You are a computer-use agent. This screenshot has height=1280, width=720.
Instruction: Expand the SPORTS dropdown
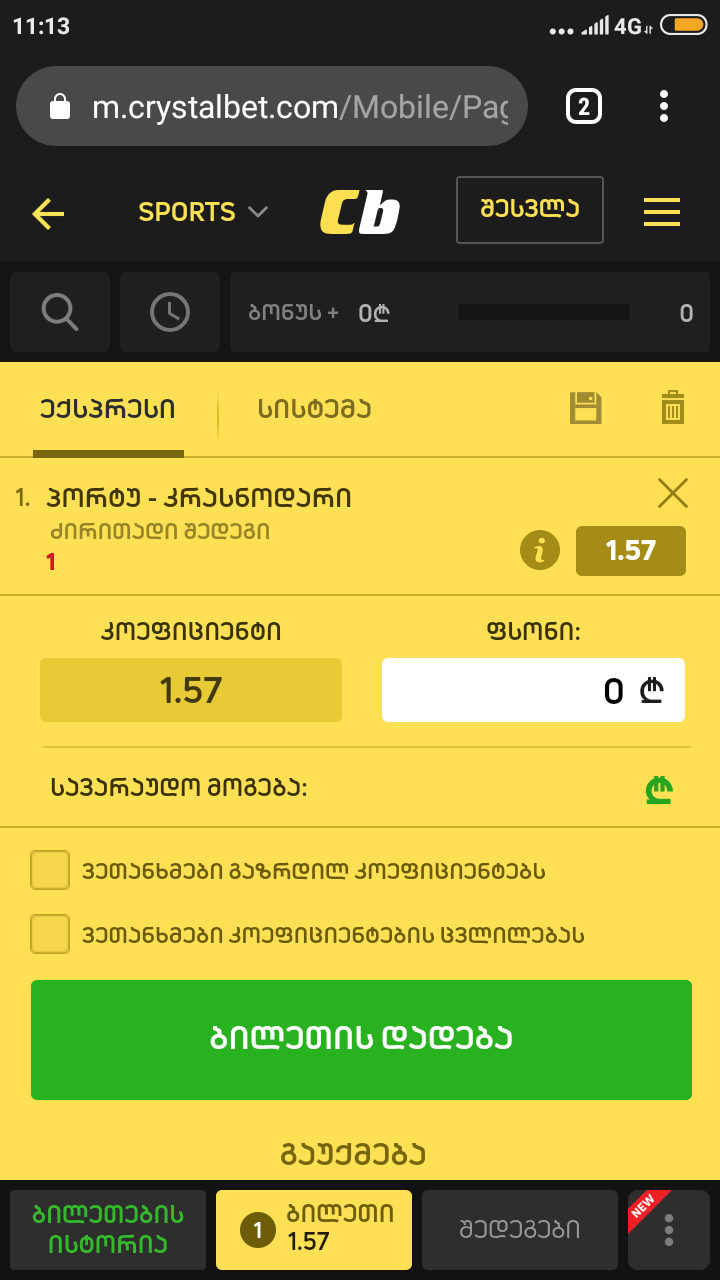click(203, 212)
